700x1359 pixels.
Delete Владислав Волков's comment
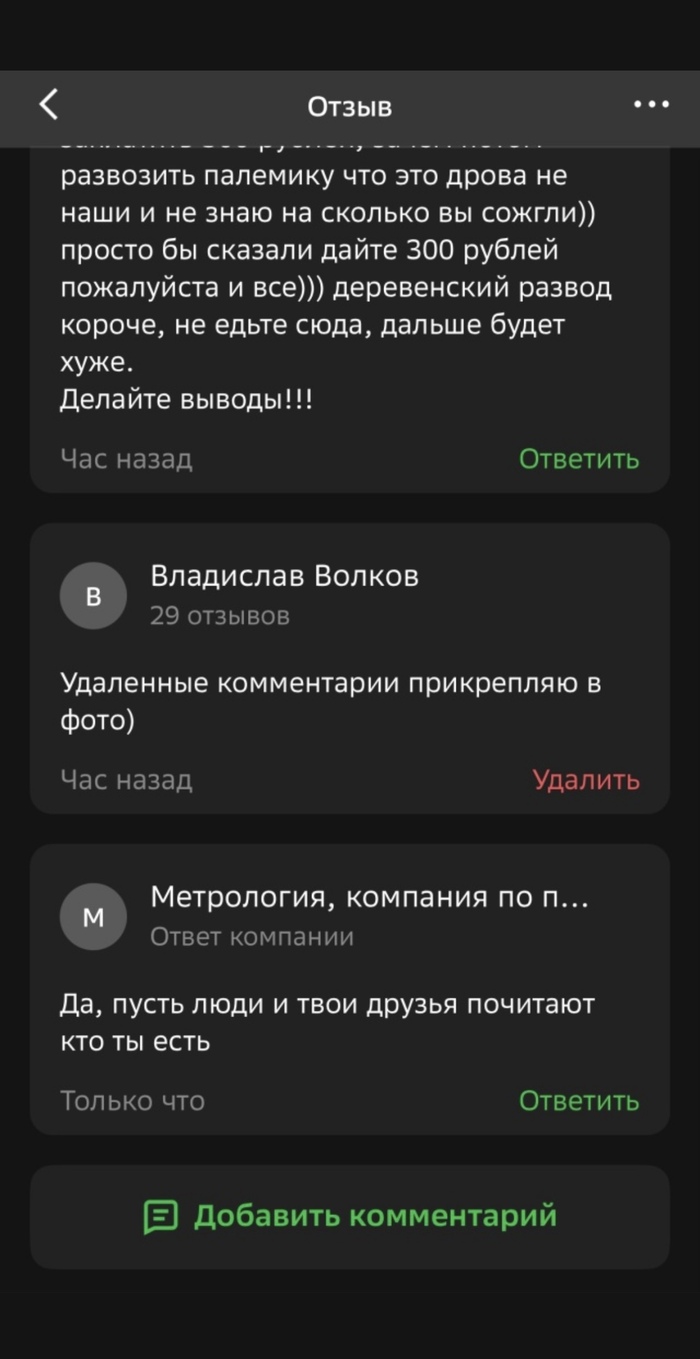click(x=586, y=780)
